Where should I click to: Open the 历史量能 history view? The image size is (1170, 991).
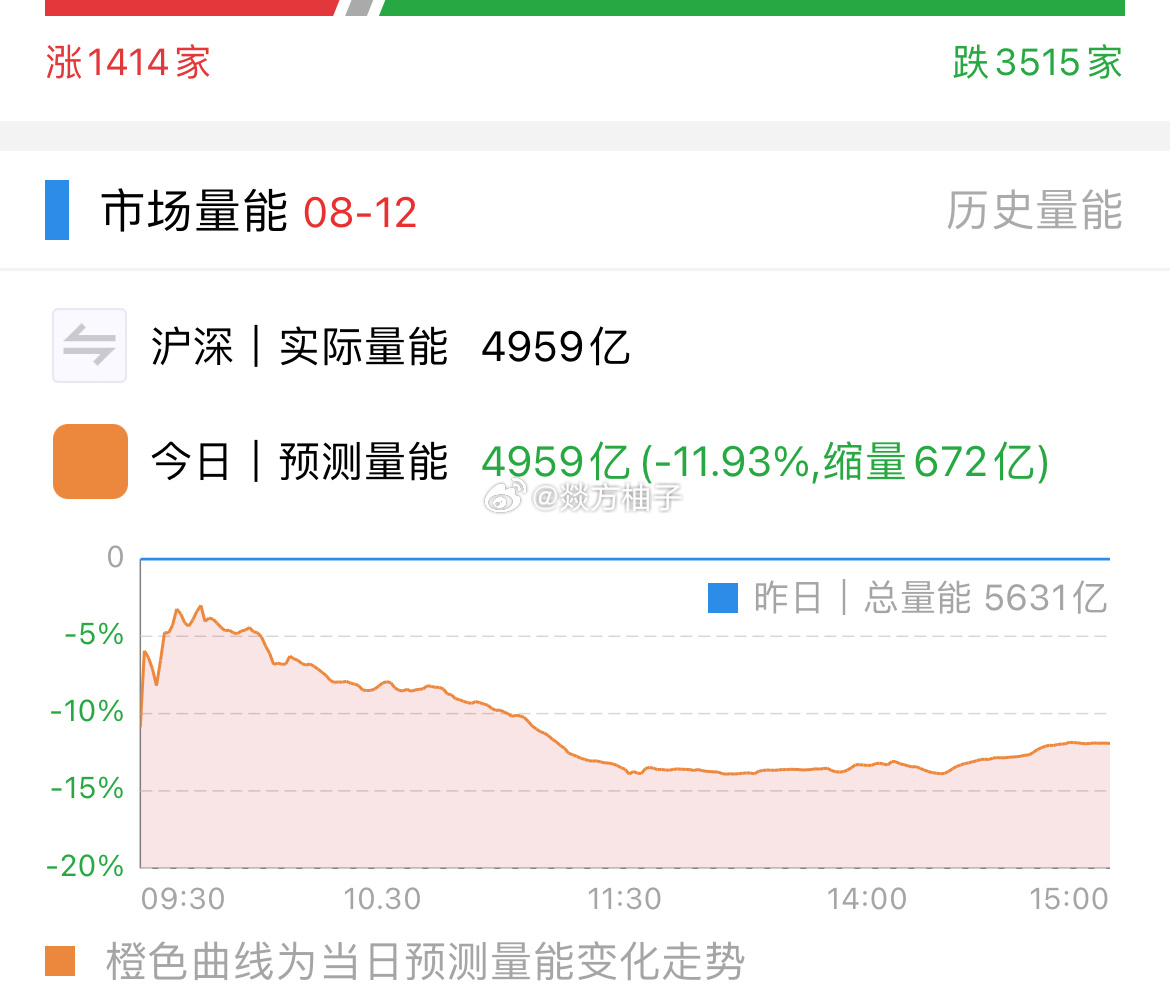[x=1034, y=211]
